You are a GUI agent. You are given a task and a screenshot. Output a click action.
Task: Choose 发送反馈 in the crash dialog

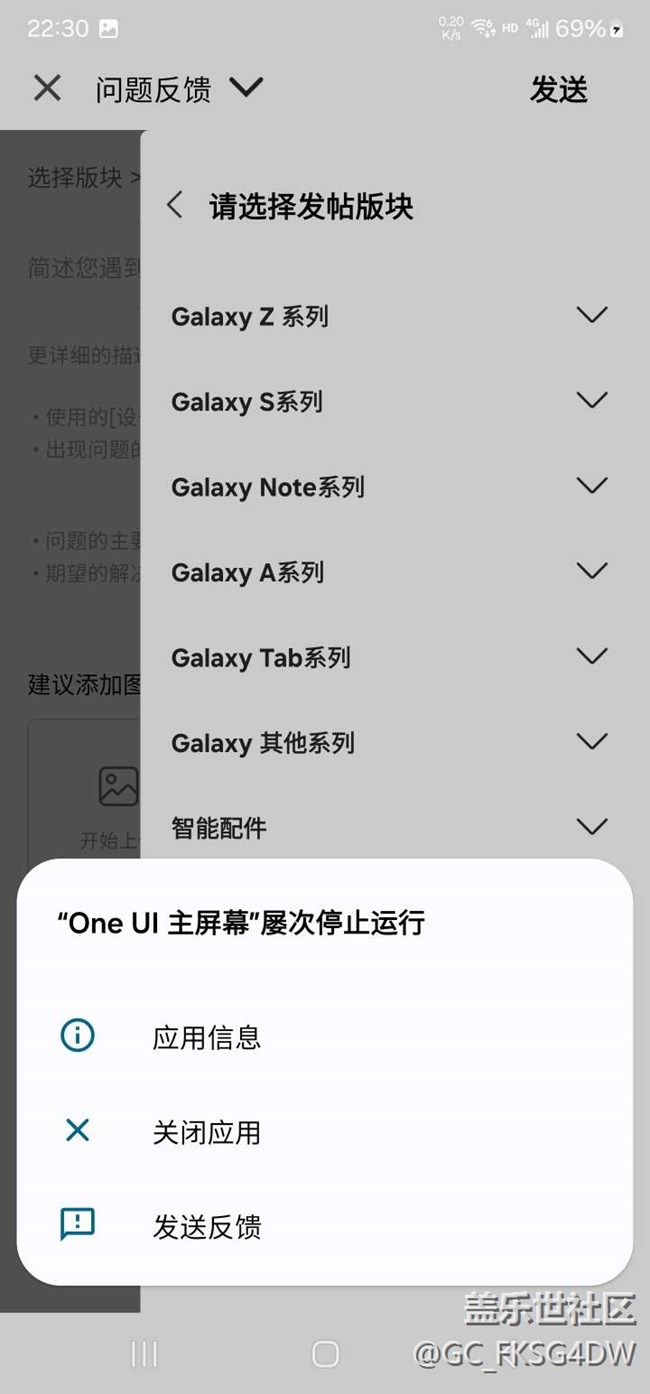click(x=325, y=1226)
